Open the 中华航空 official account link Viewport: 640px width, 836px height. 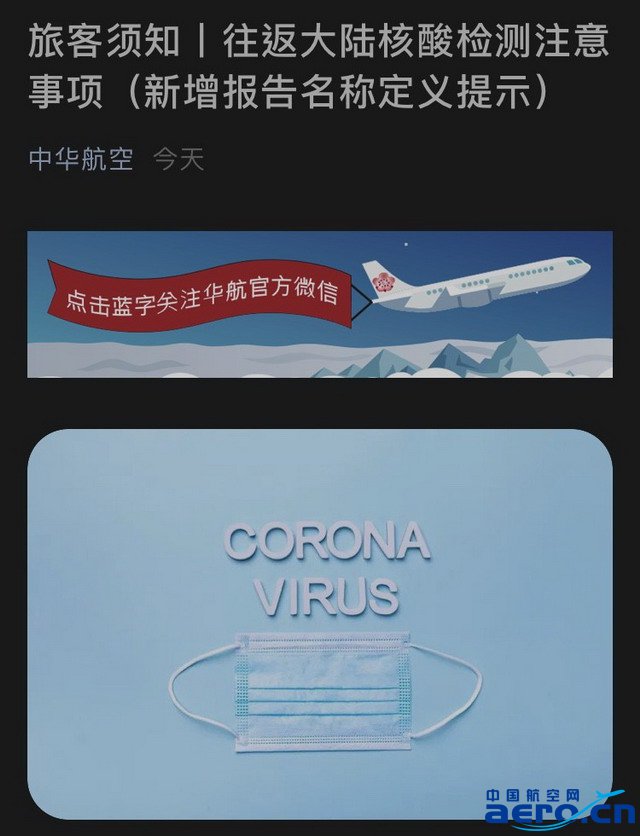click(80, 159)
